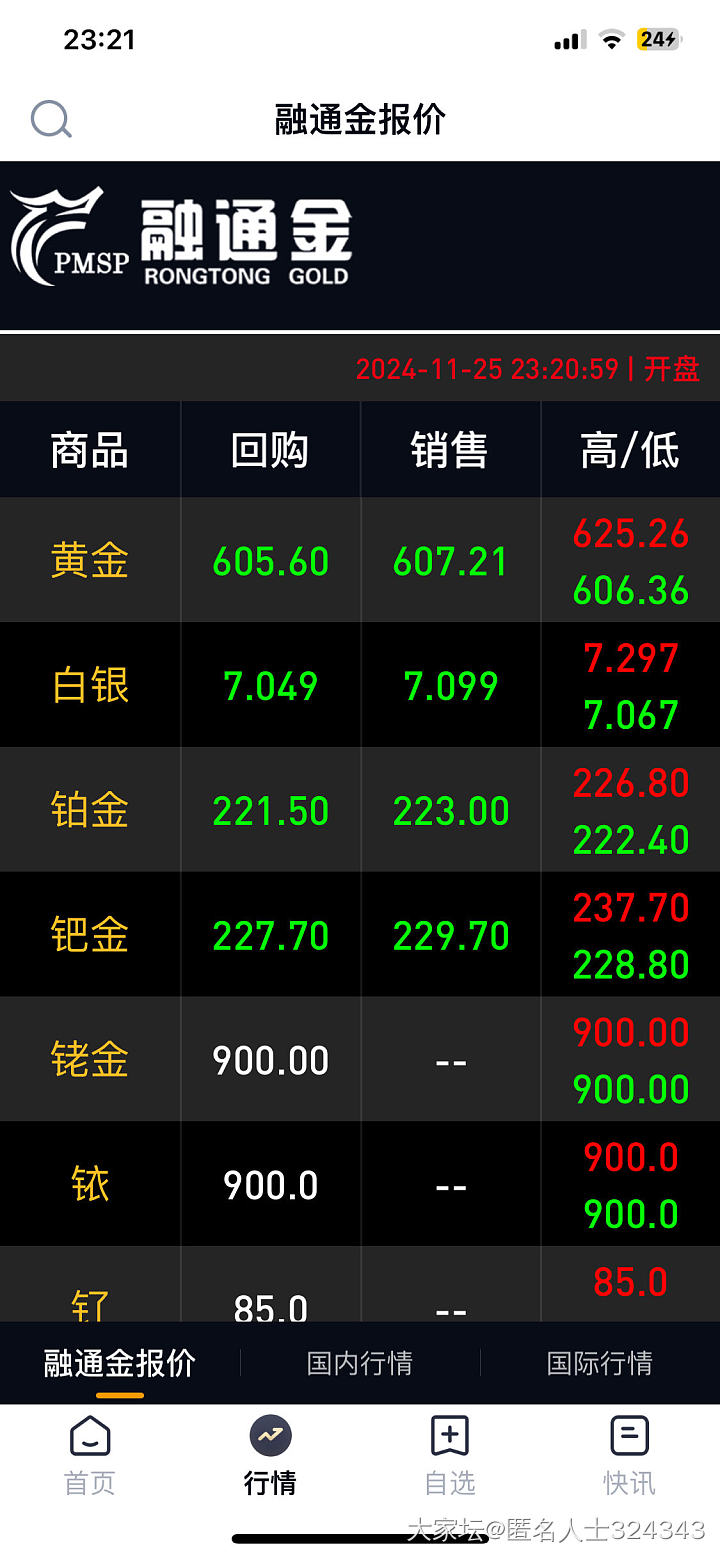
Task: Go to the 首页 tab
Action: pyautogui.click(x=90, y=1455)
